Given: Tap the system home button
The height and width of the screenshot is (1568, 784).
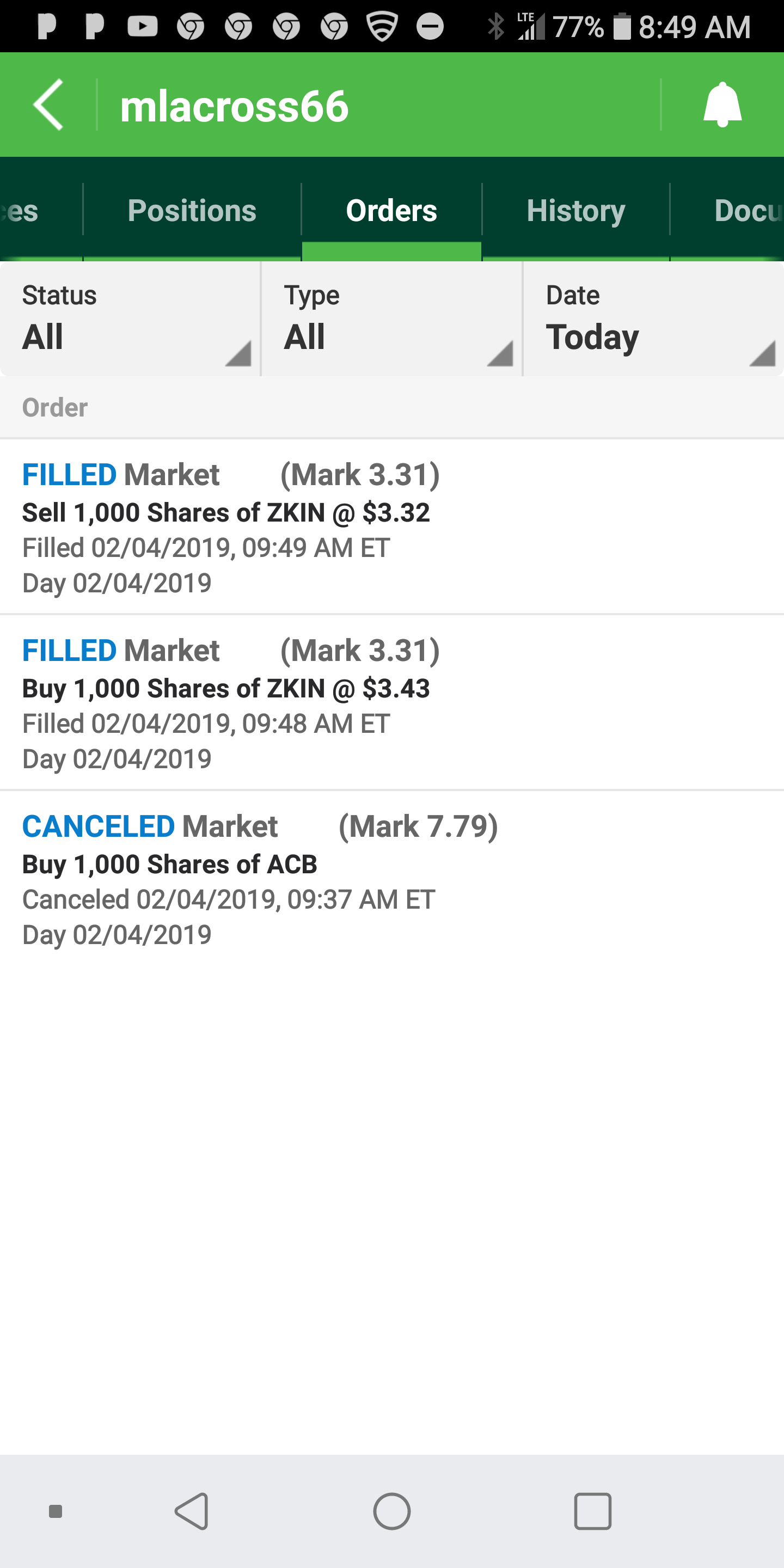Looking at the screenshot, I should tap(391, 1511).
